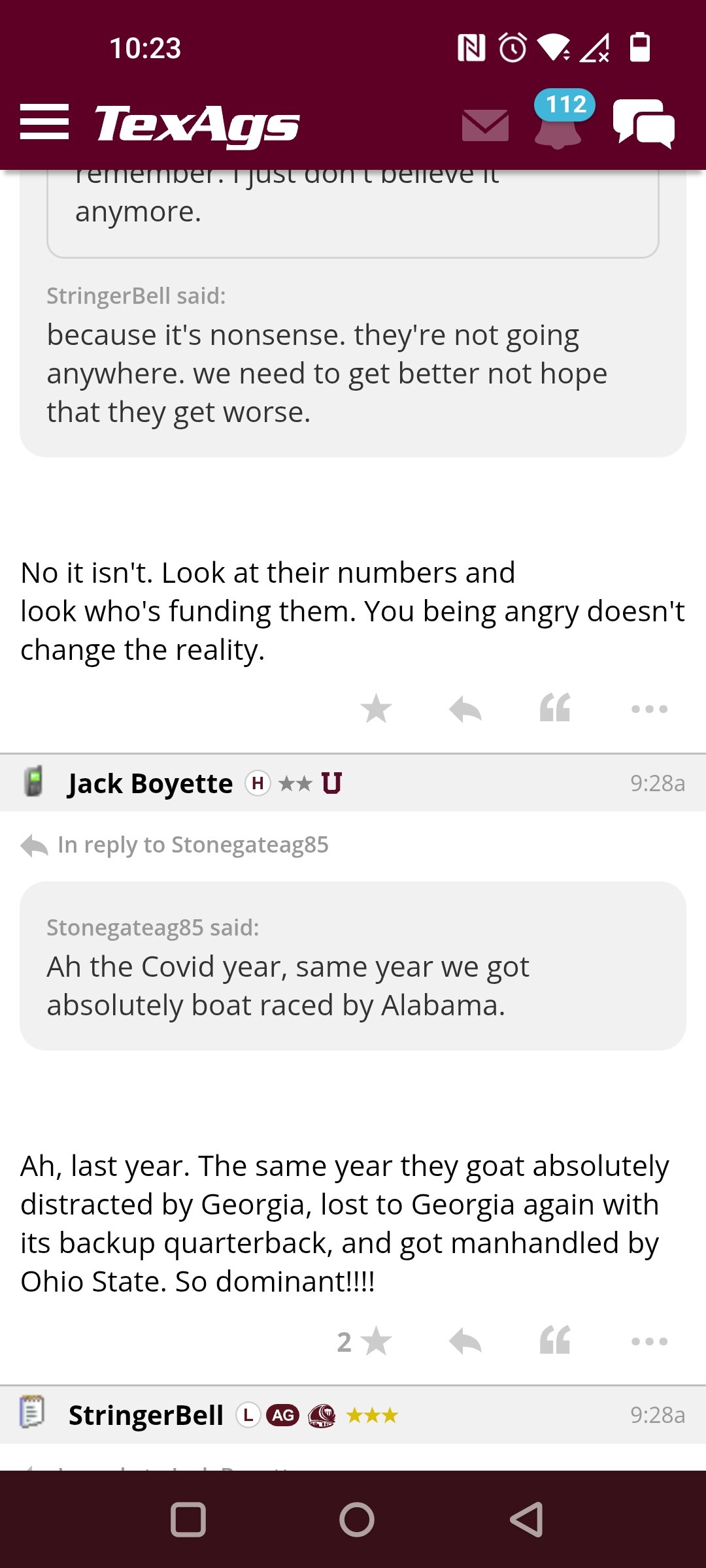The image size is (706, 1568).
Task: Open more options under Jack Boyette's post
Action: [x=649, y=1342]
